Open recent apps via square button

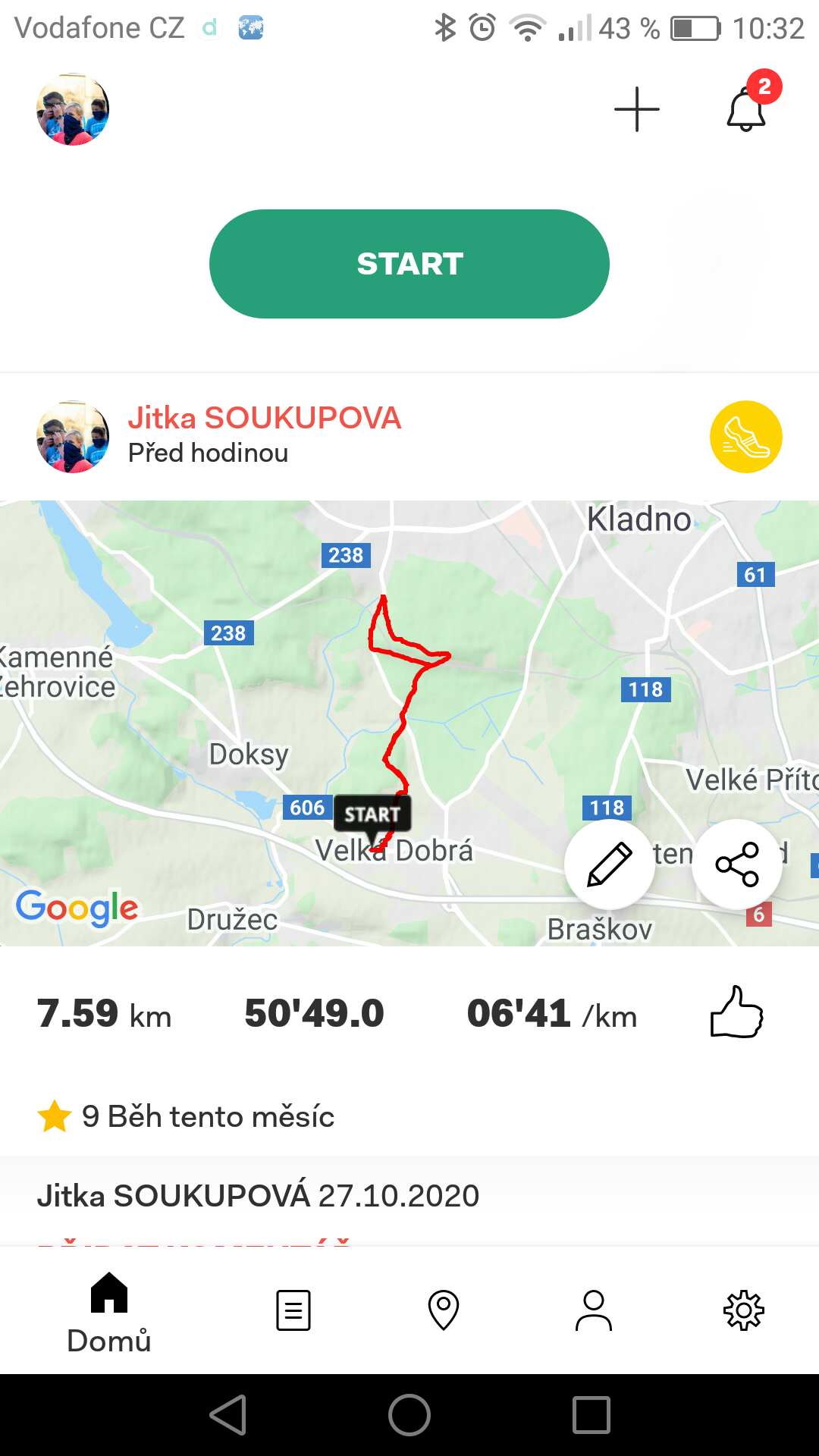591,1415
